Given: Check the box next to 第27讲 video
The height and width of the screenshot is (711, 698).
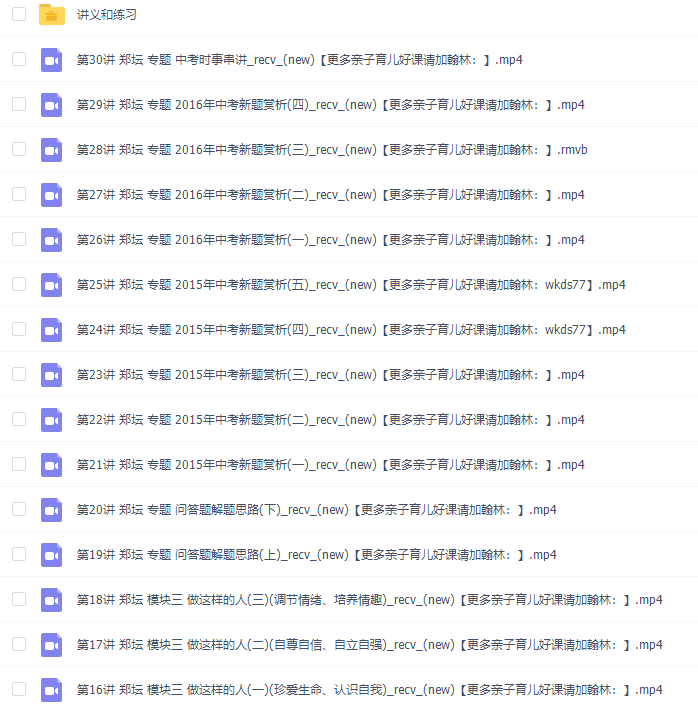Looking at the screenshot, I should (19, 194).
